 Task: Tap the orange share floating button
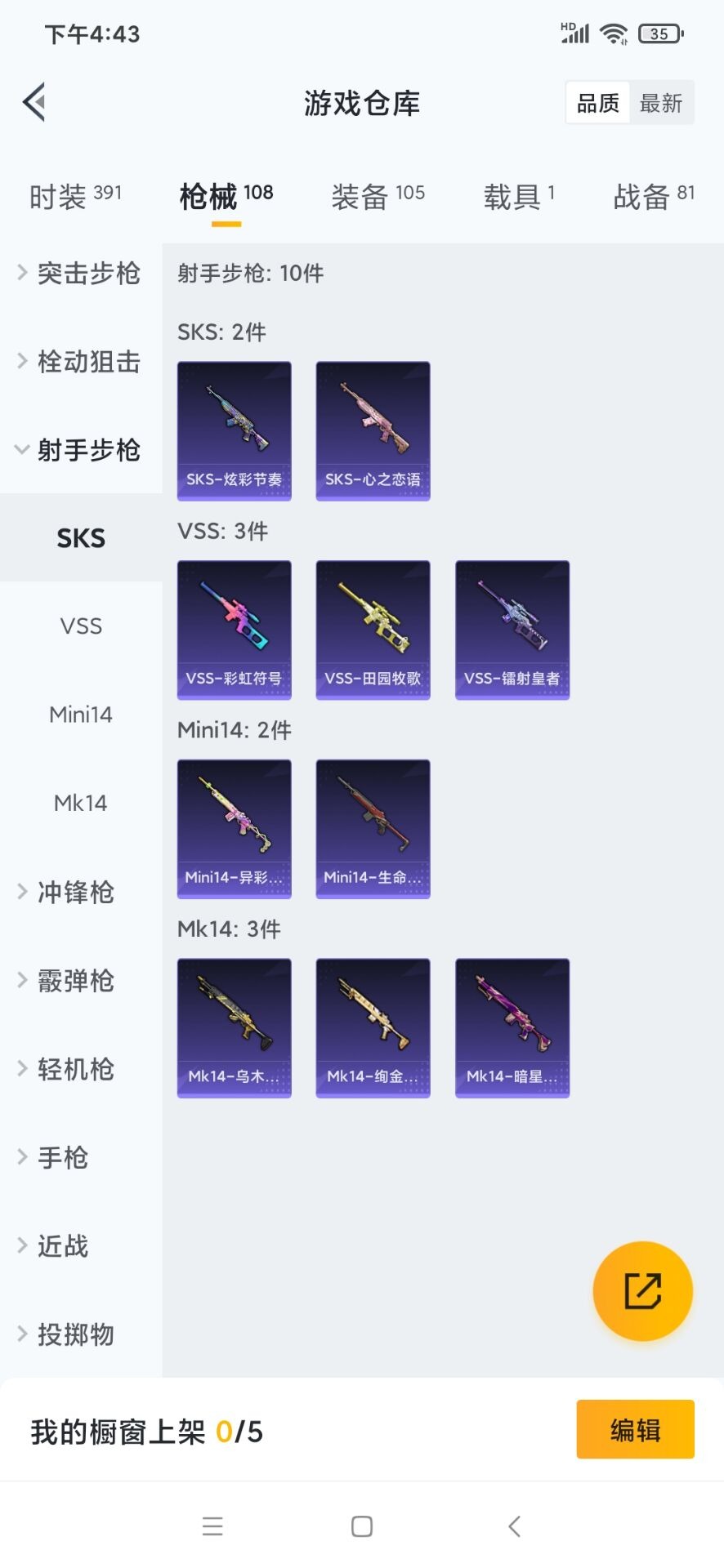[642, 1291]
